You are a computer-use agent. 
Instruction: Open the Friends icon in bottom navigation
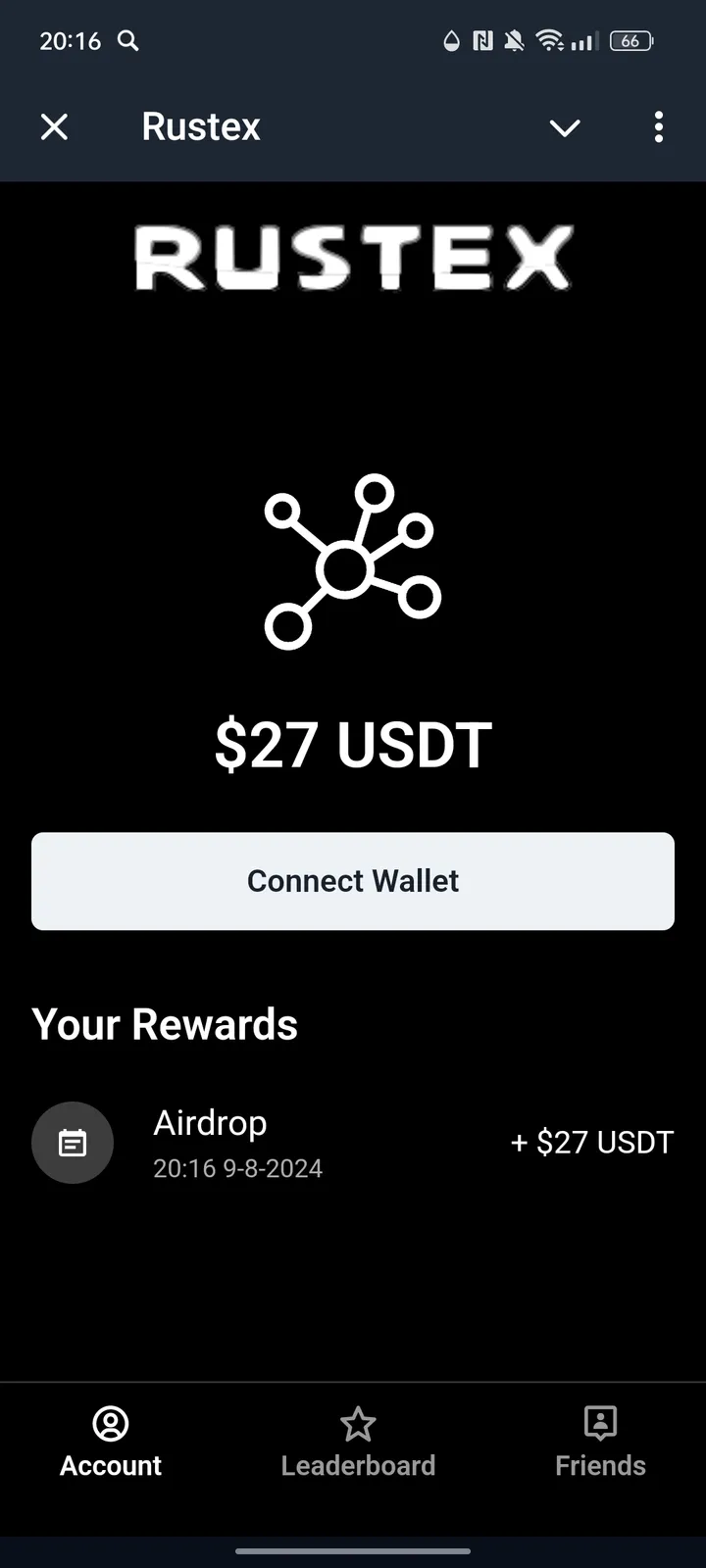click(599, 1424)
